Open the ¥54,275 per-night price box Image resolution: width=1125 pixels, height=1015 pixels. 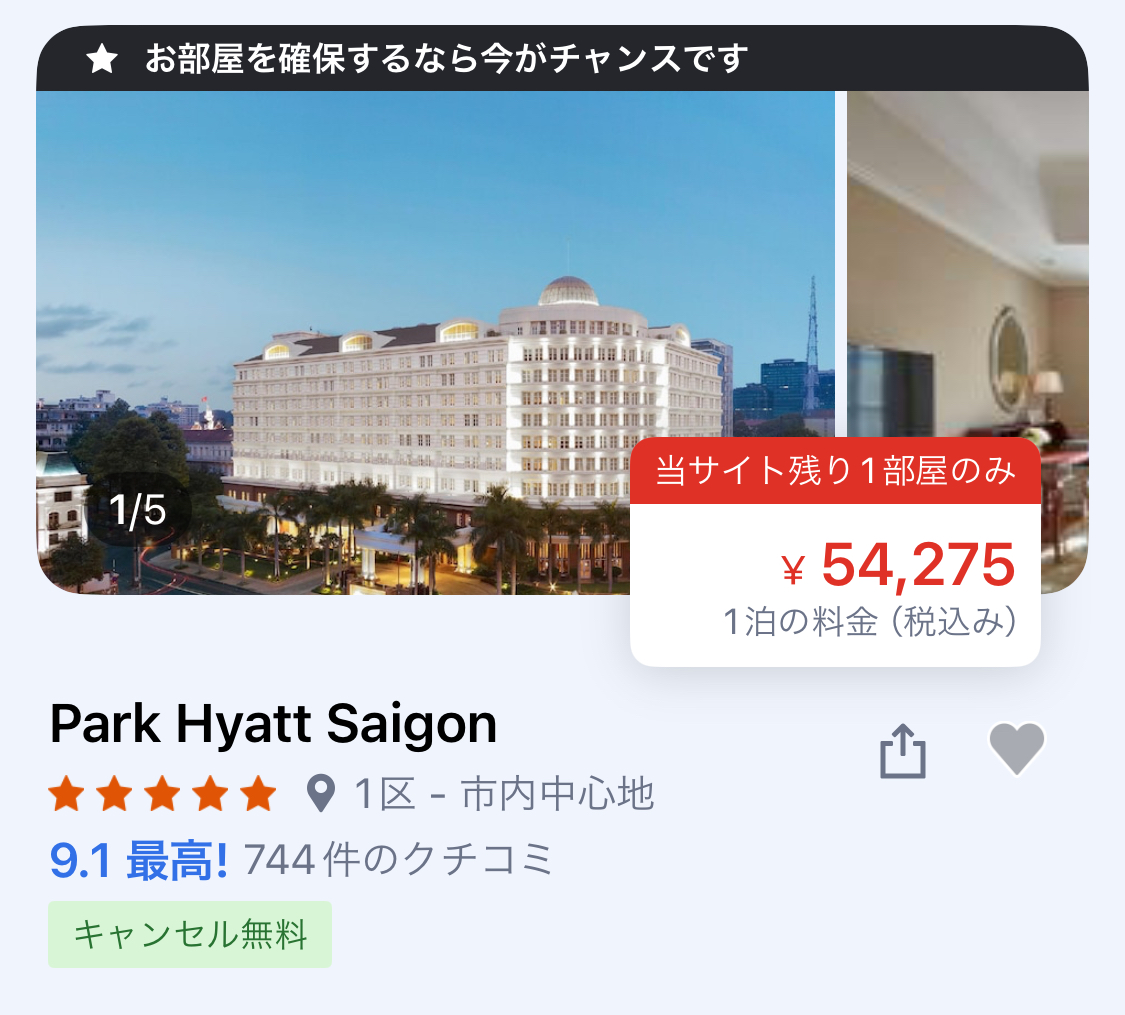point(836,582)
